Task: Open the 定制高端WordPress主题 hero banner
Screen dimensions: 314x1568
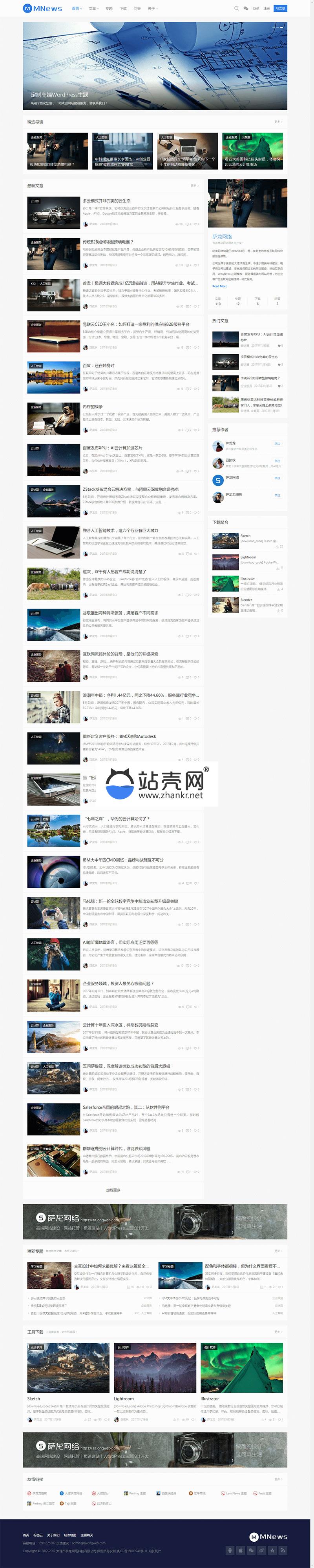Action: point(155,66)
